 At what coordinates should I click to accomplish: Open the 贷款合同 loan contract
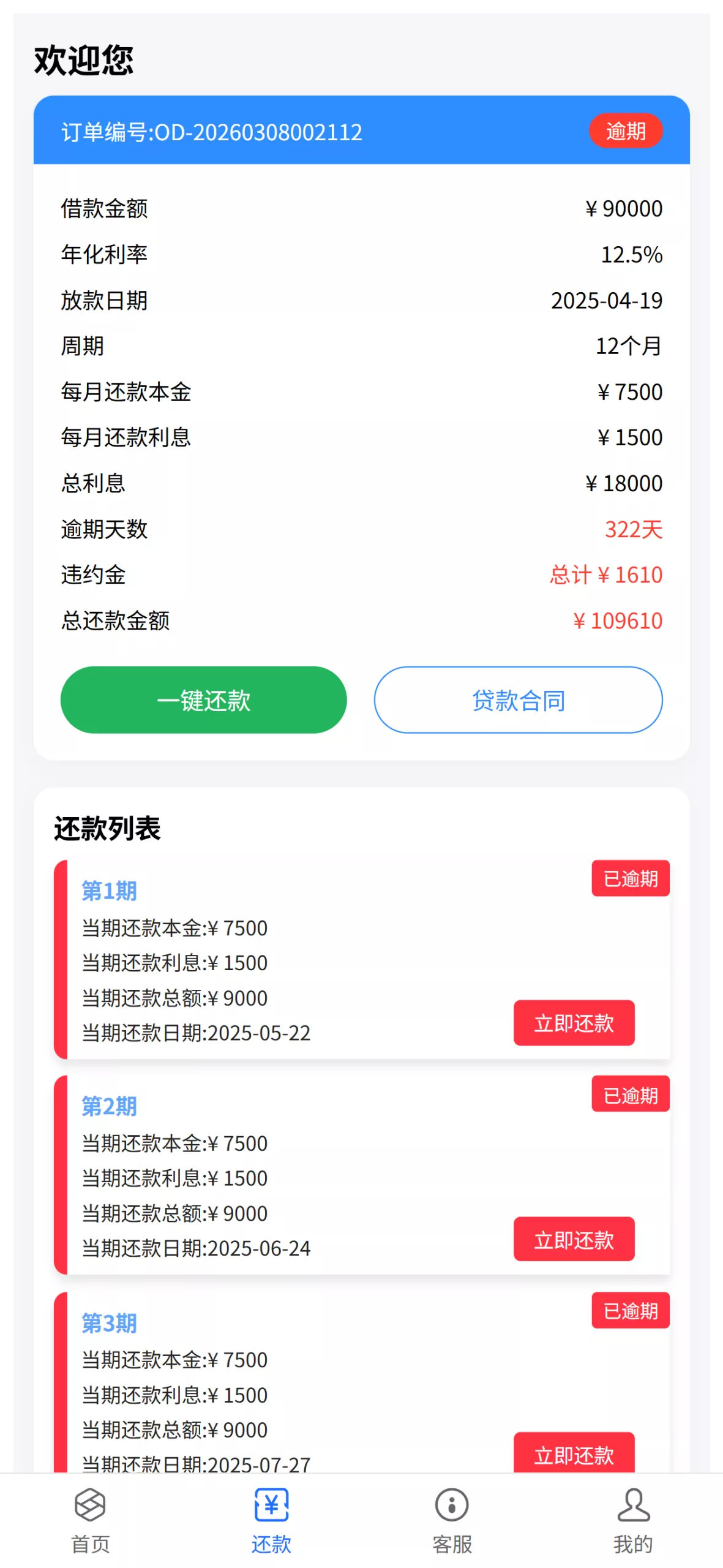point(517,699)
